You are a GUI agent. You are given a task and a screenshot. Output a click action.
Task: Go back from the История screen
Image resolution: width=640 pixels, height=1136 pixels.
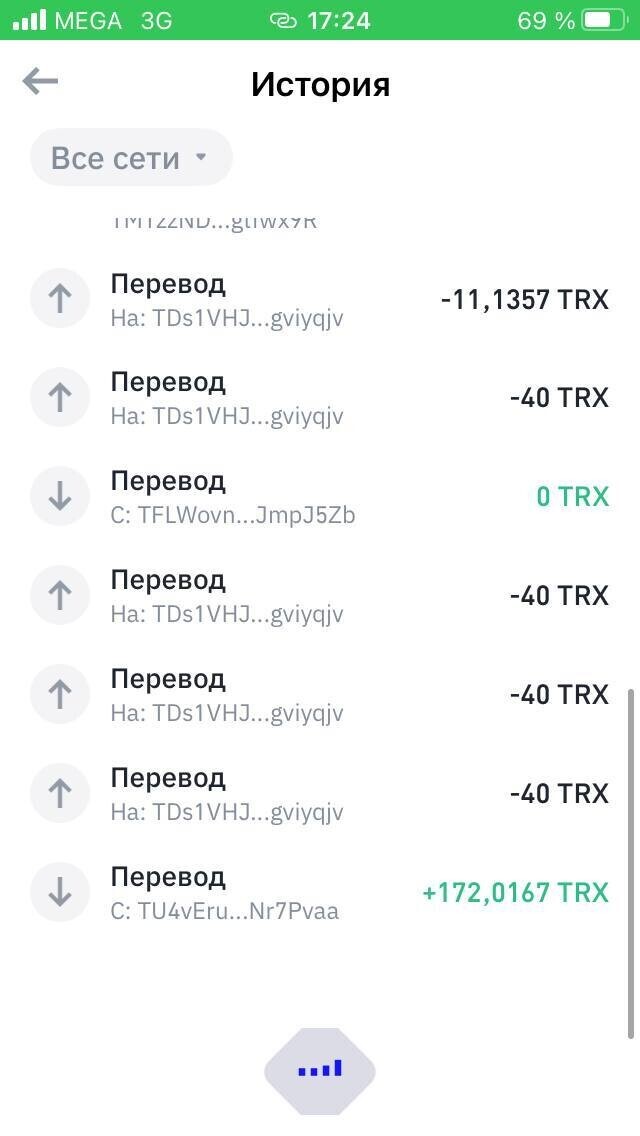[x=41, y=82]
